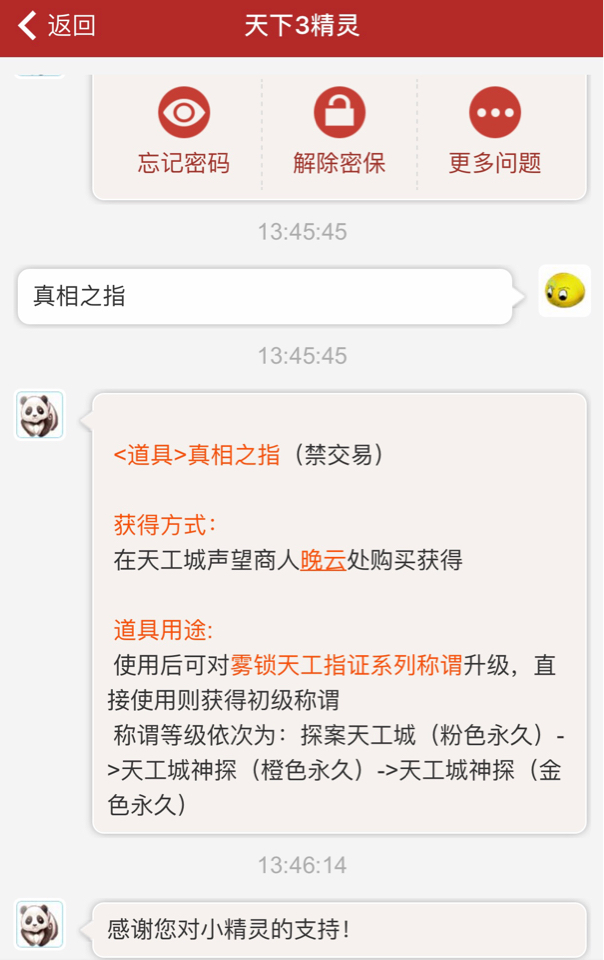Viewport: 604px width, 960px height.
Task: Select 解除密保 shortcut
Action: point(339,132)
